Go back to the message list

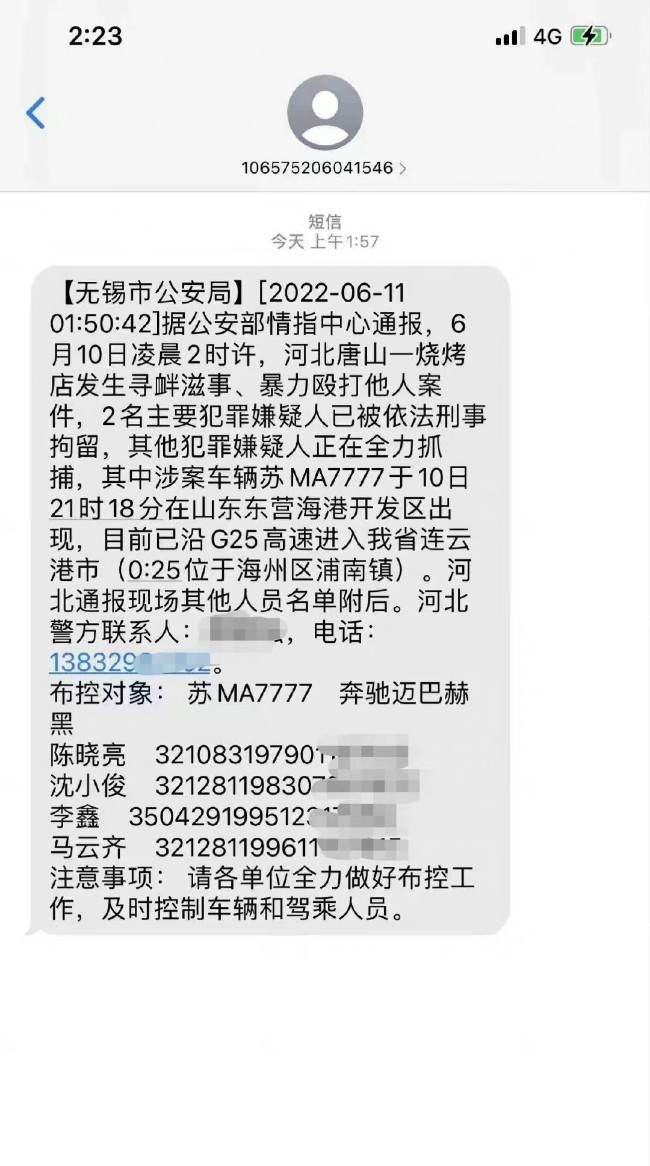36,113
